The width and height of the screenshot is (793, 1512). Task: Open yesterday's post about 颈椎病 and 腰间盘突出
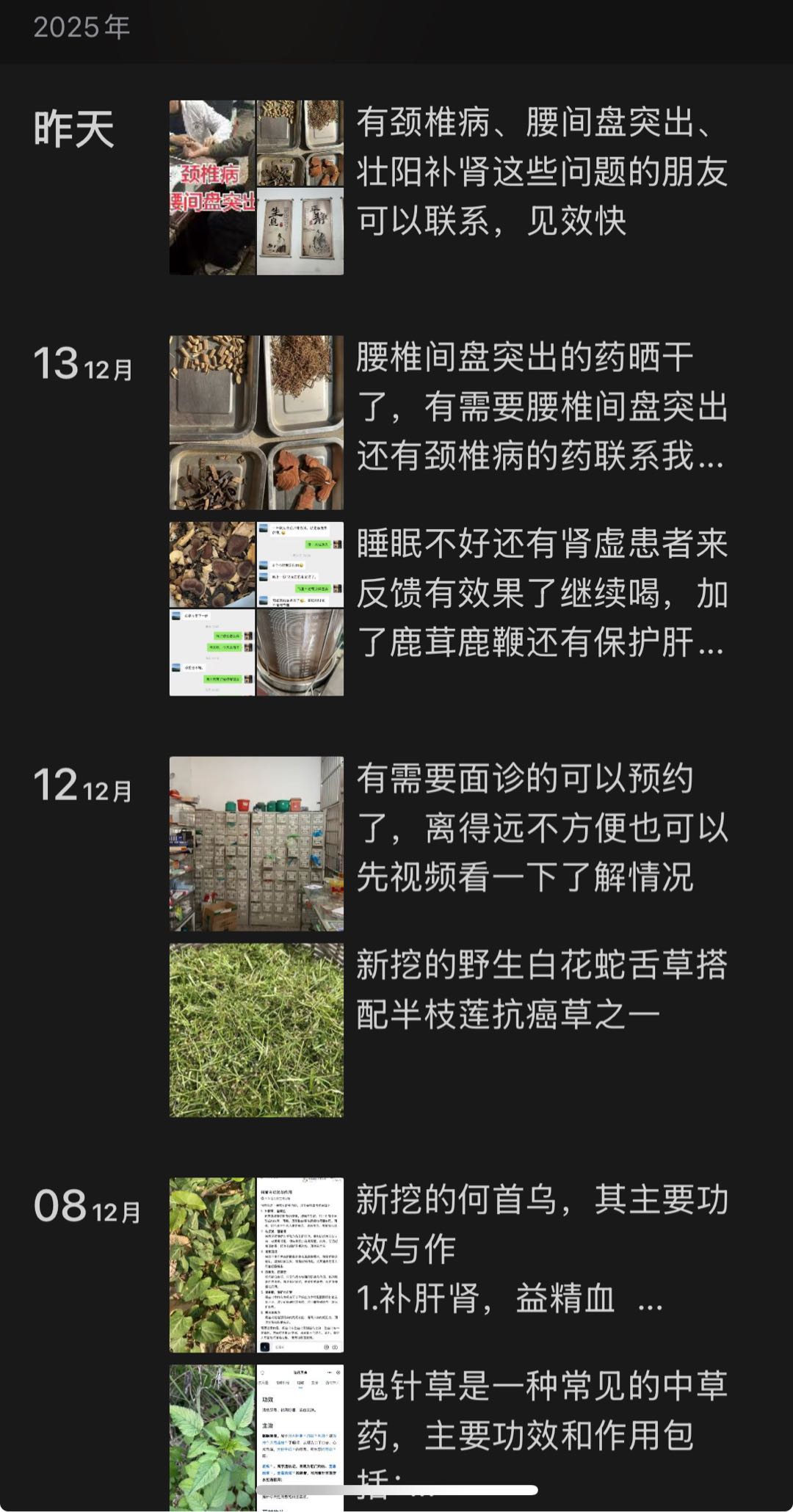coord(542,172)
